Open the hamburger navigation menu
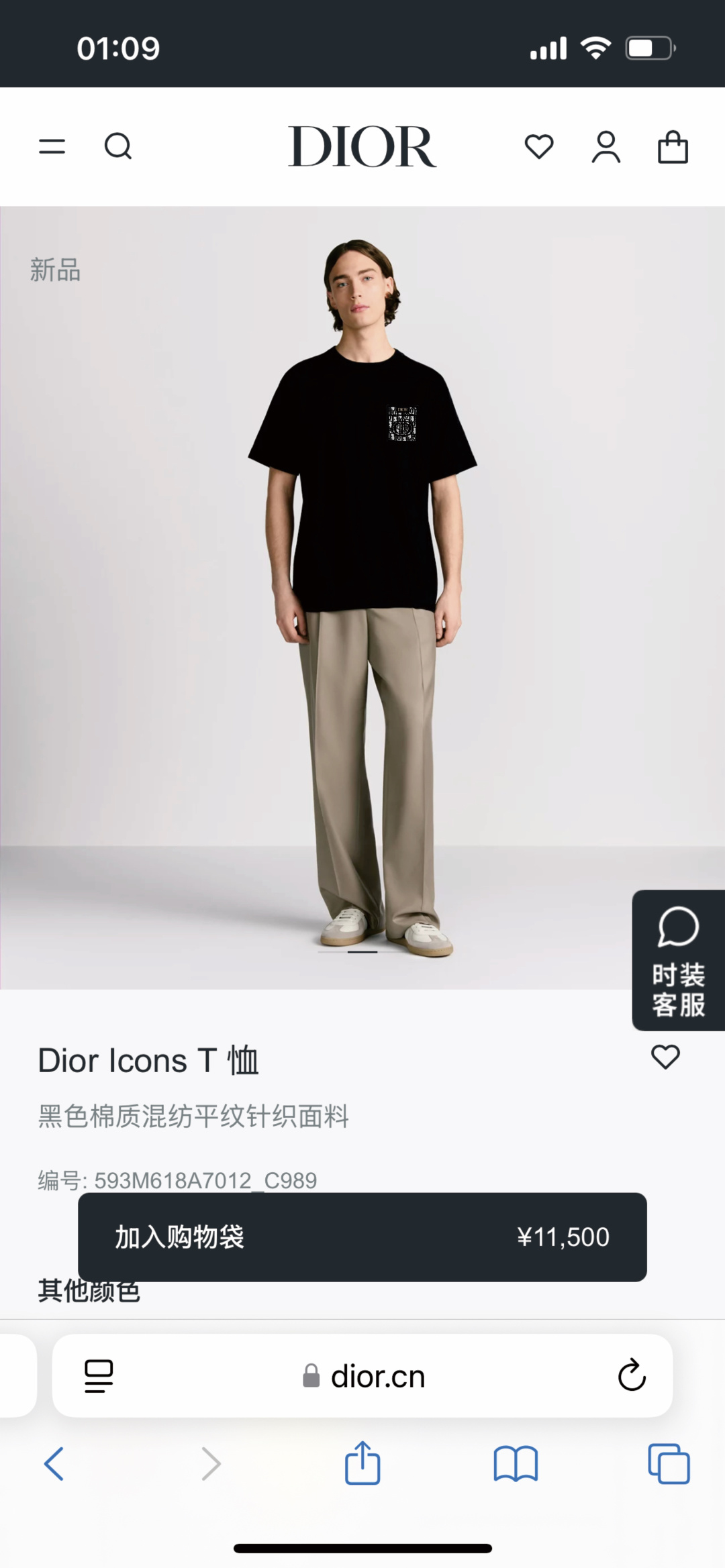The image size is (725, 1568). (52, 147)
